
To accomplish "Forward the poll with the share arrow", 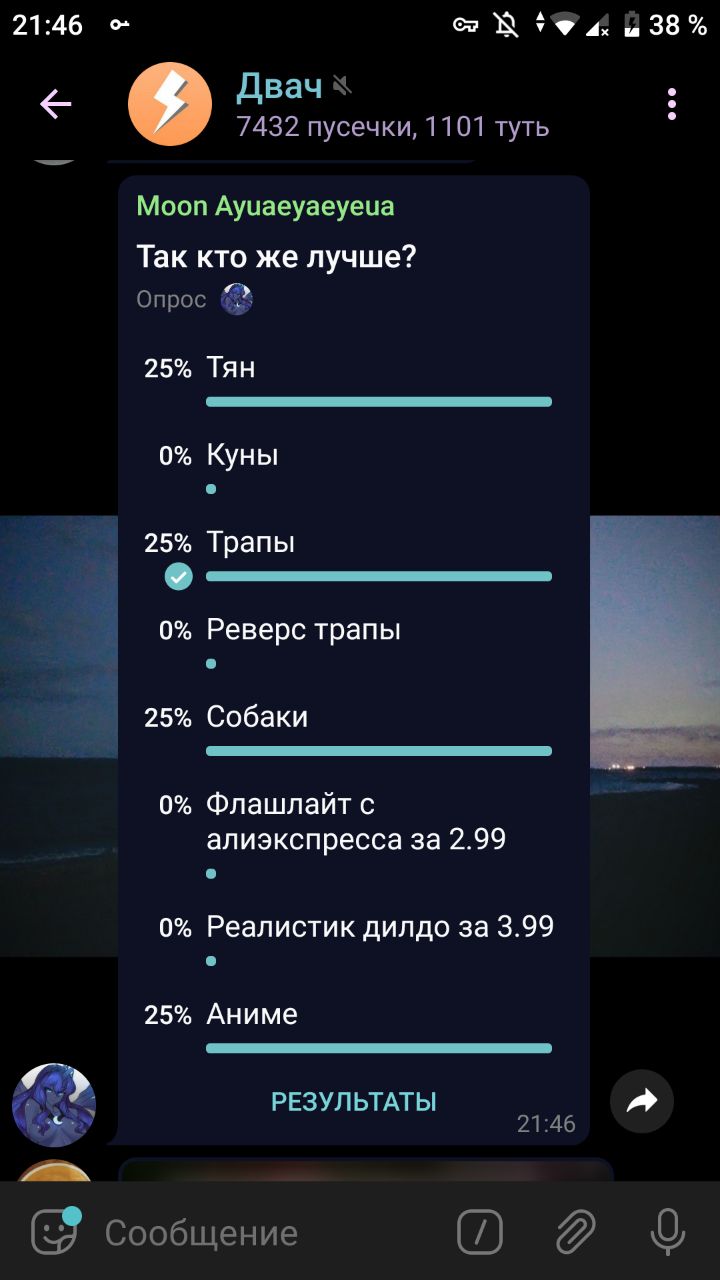I will [641, 1102].
